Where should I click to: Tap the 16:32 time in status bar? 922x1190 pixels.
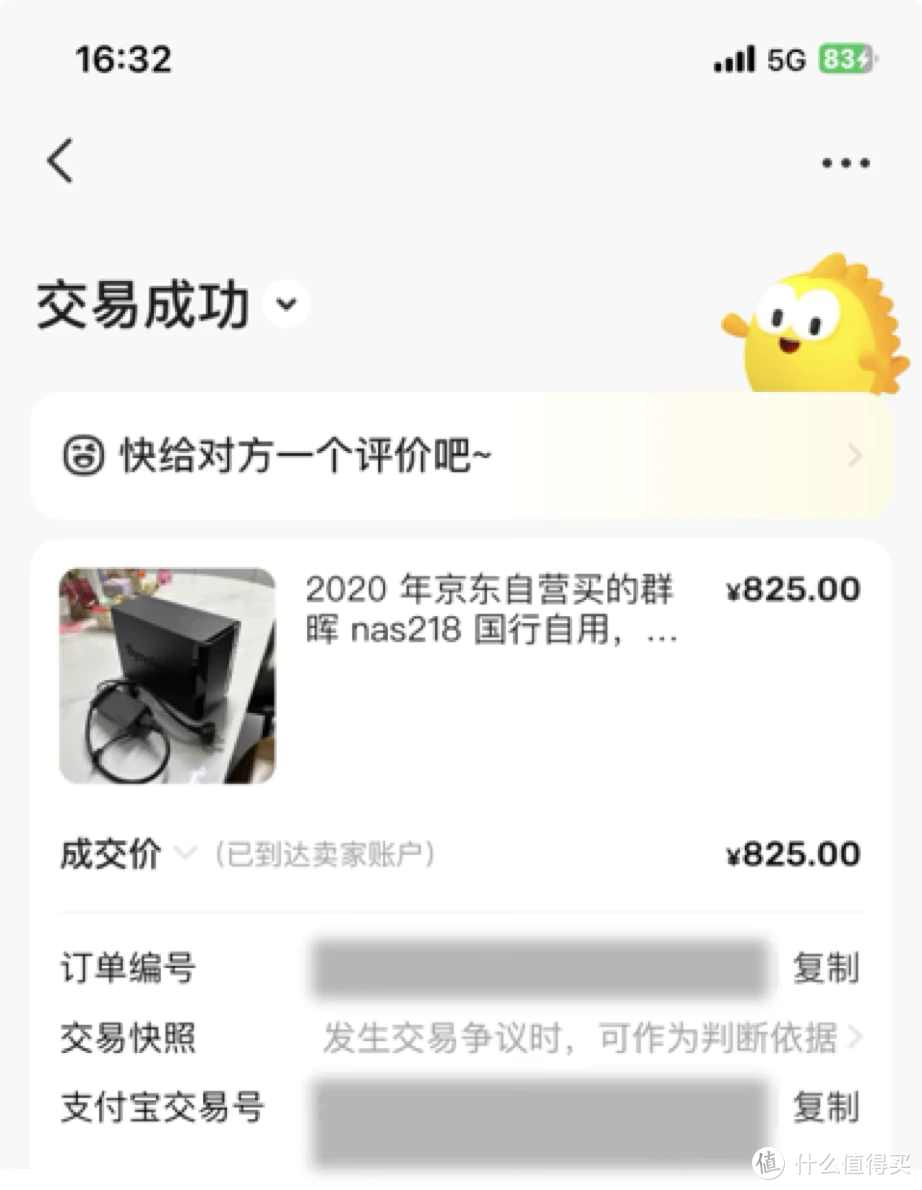125,60
